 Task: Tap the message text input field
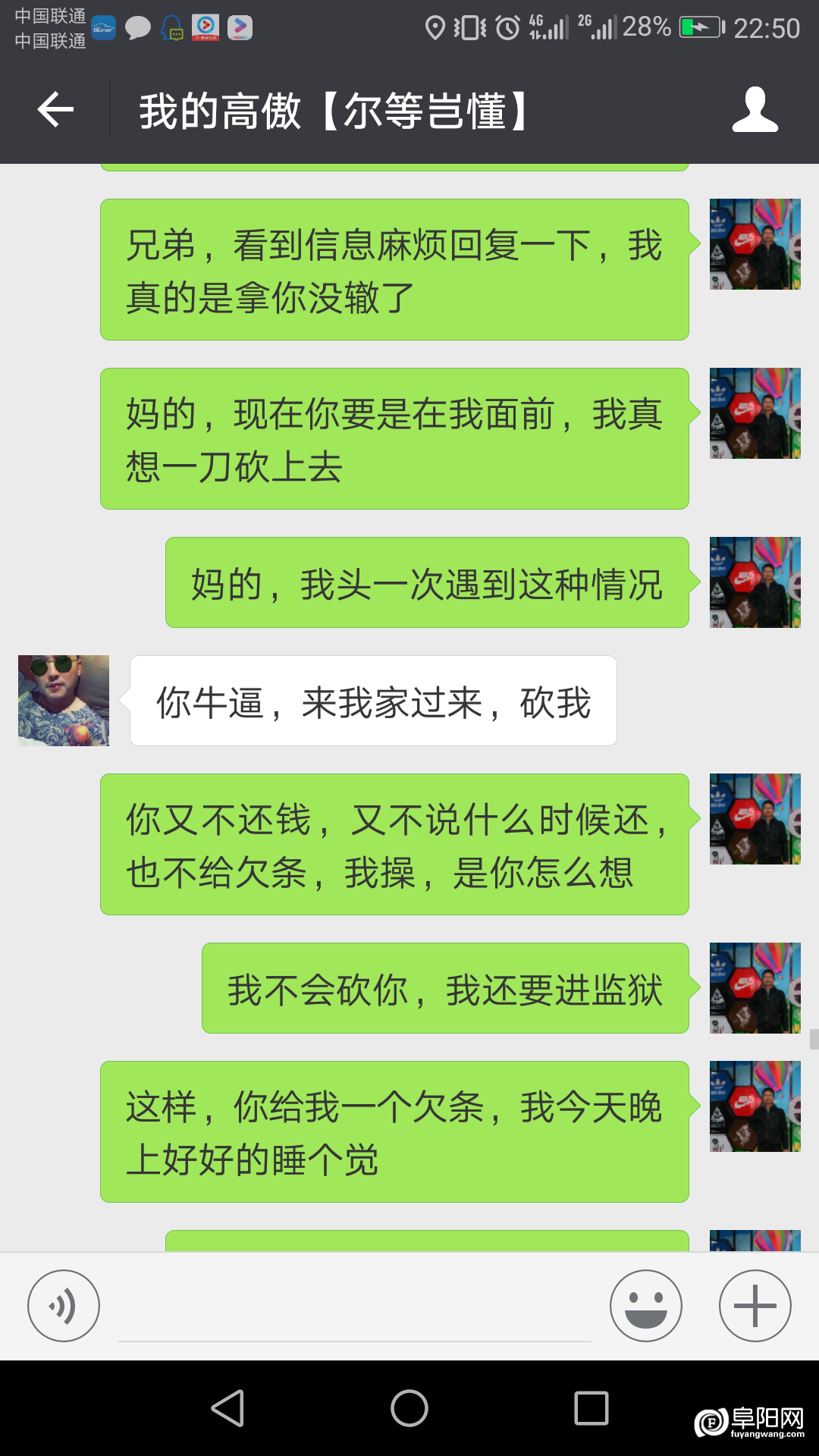(354, 1312)
